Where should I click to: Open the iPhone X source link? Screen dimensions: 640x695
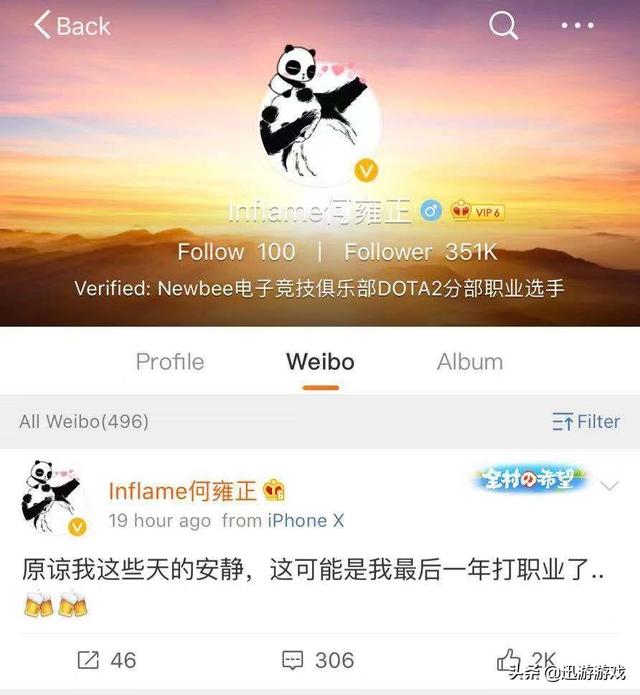click(x=305, y=520)
